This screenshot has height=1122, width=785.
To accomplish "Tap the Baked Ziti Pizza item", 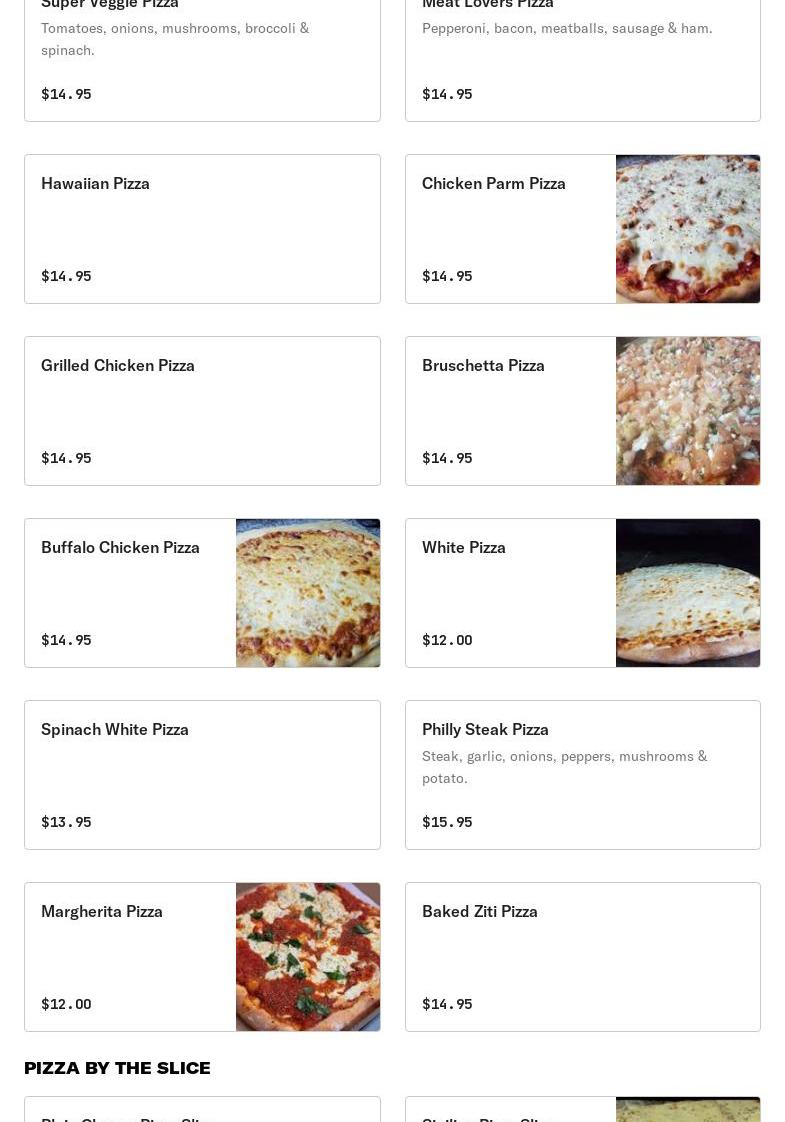I will point(582,957).
